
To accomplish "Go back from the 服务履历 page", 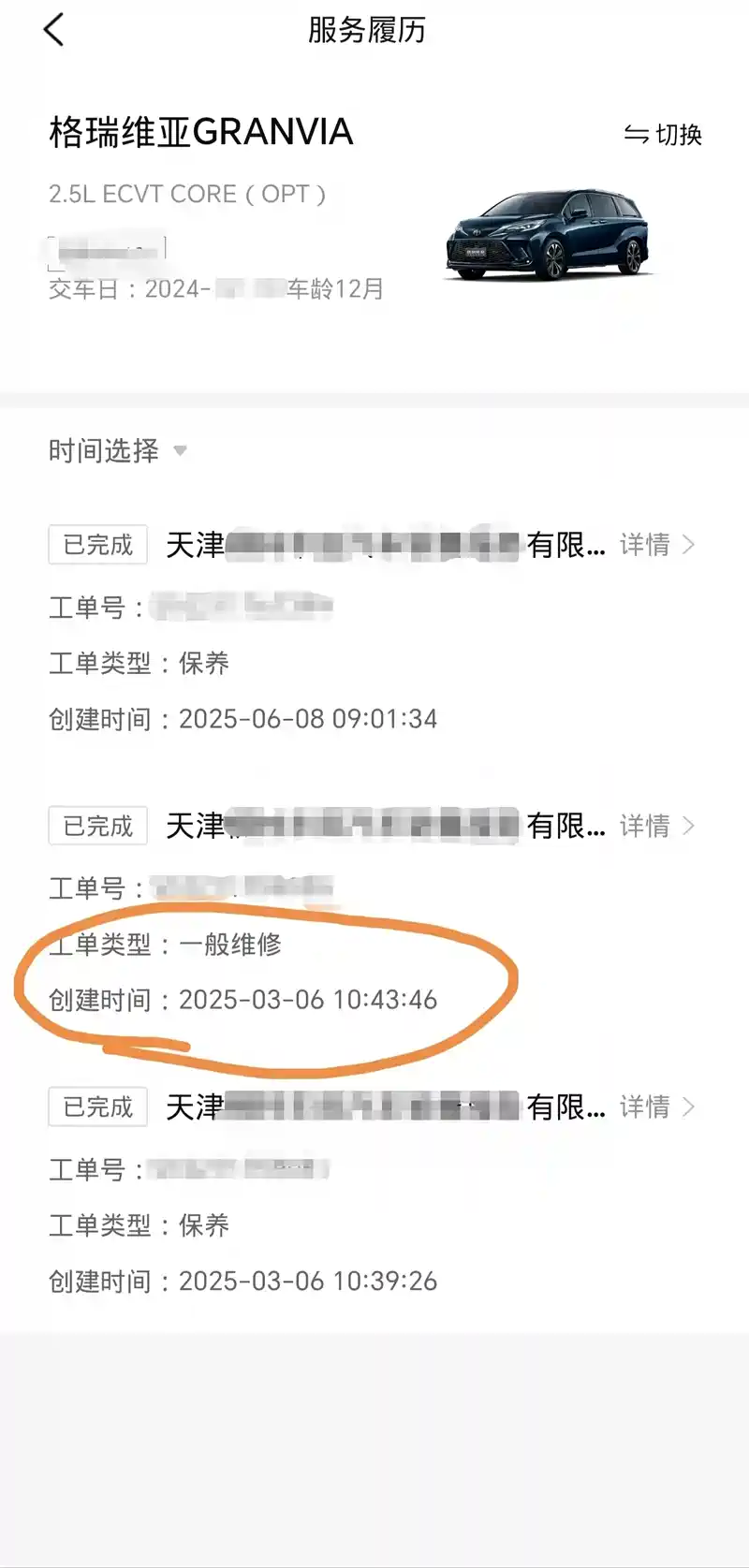I will (x=54, y=30).
